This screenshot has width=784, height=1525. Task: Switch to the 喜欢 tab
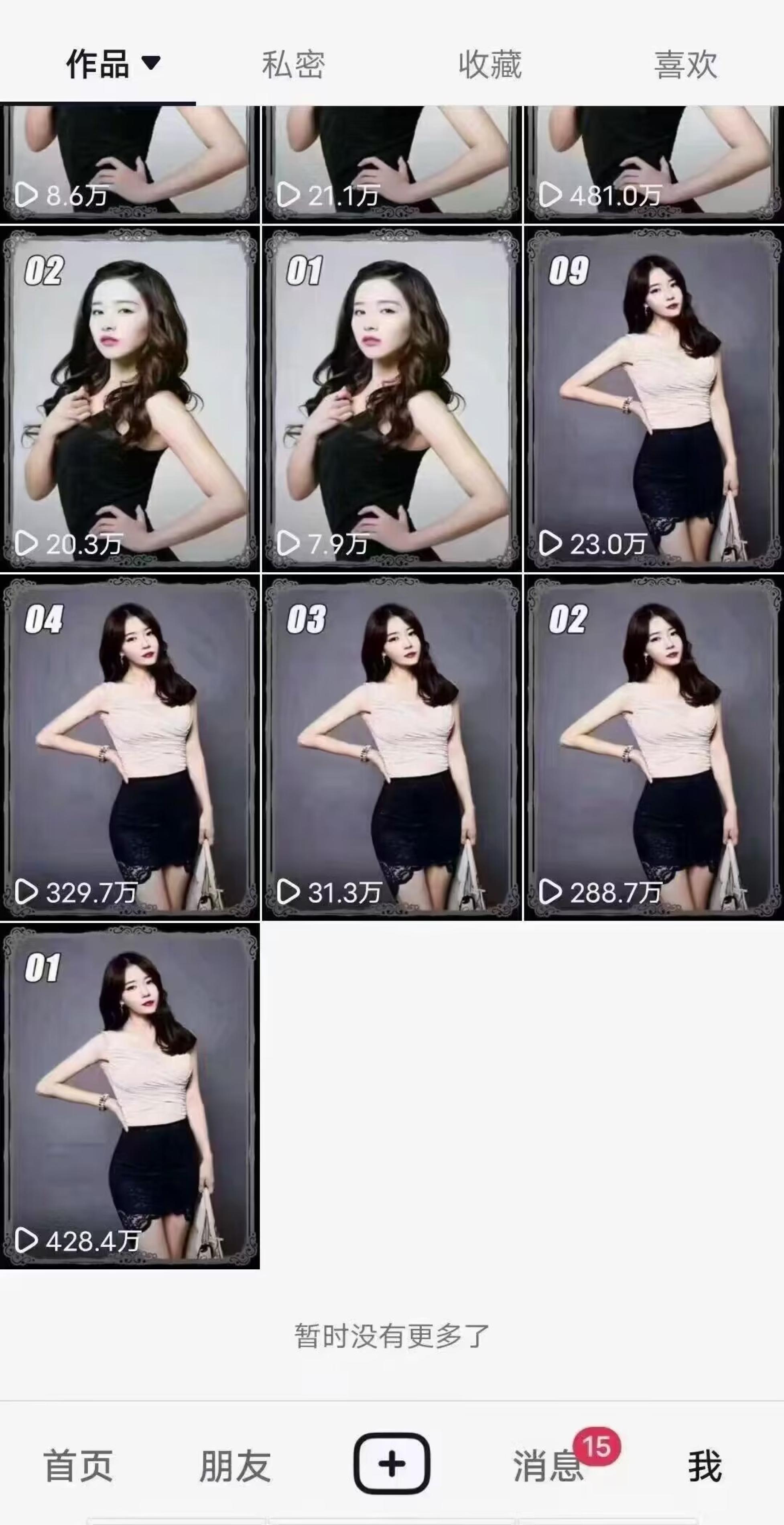[x=685, y=64]
